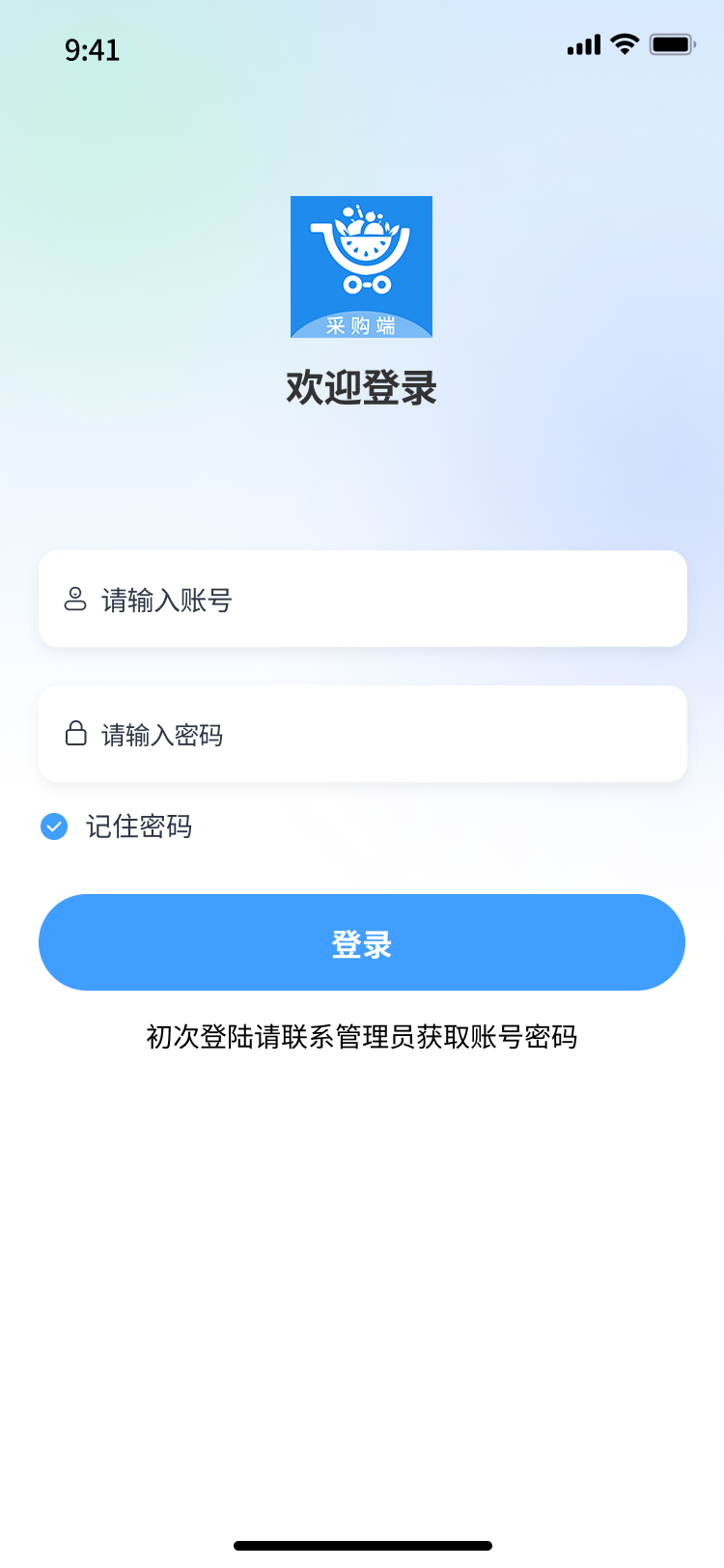724x1568 pixels.
Task: Uncheck the 记住密码 checkbox
Action: tap(54, 826)
